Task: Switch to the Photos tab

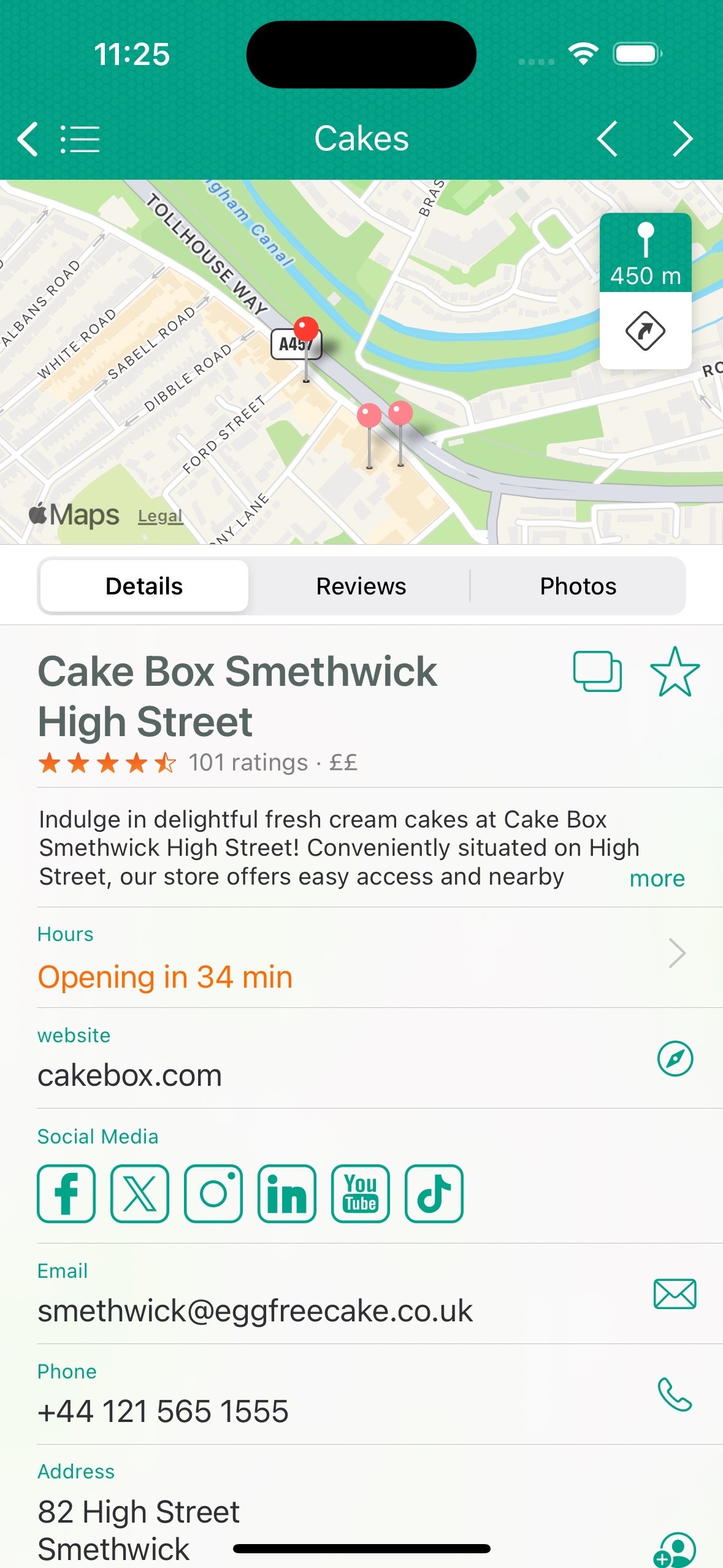Action: coord(578,586)
